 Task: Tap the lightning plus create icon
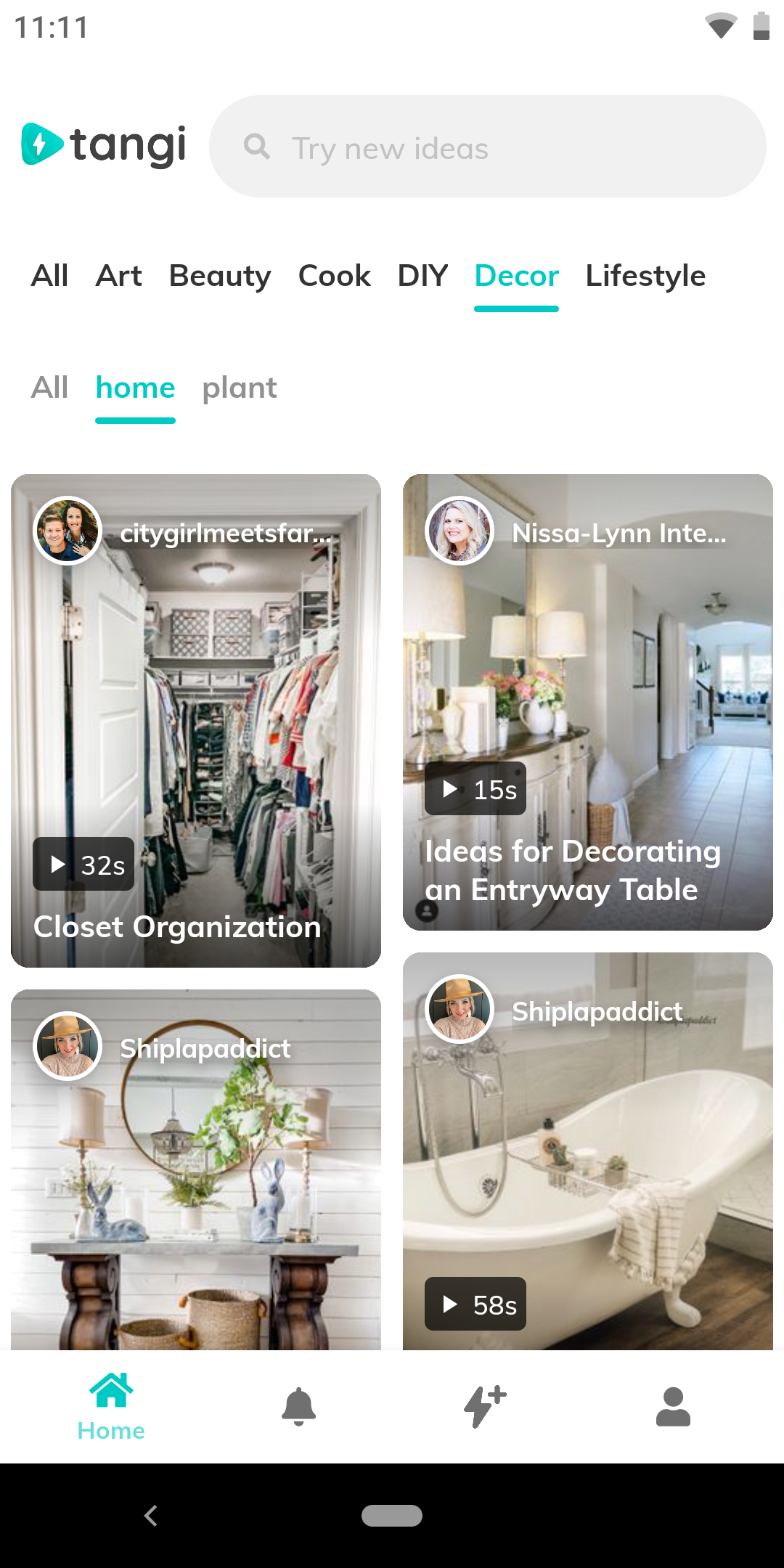485,1407
